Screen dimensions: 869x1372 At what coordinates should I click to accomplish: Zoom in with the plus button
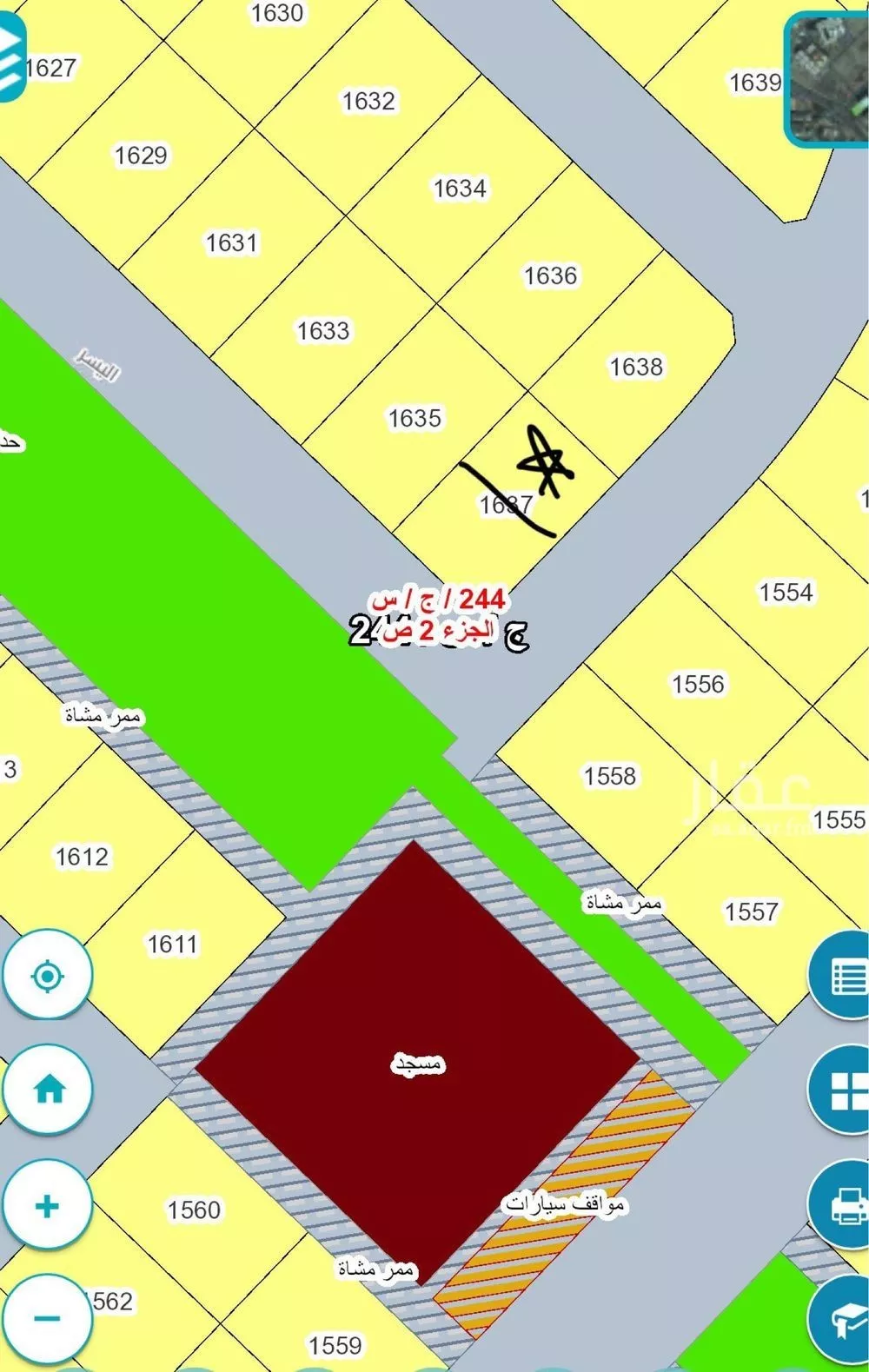pos(48,1205)
